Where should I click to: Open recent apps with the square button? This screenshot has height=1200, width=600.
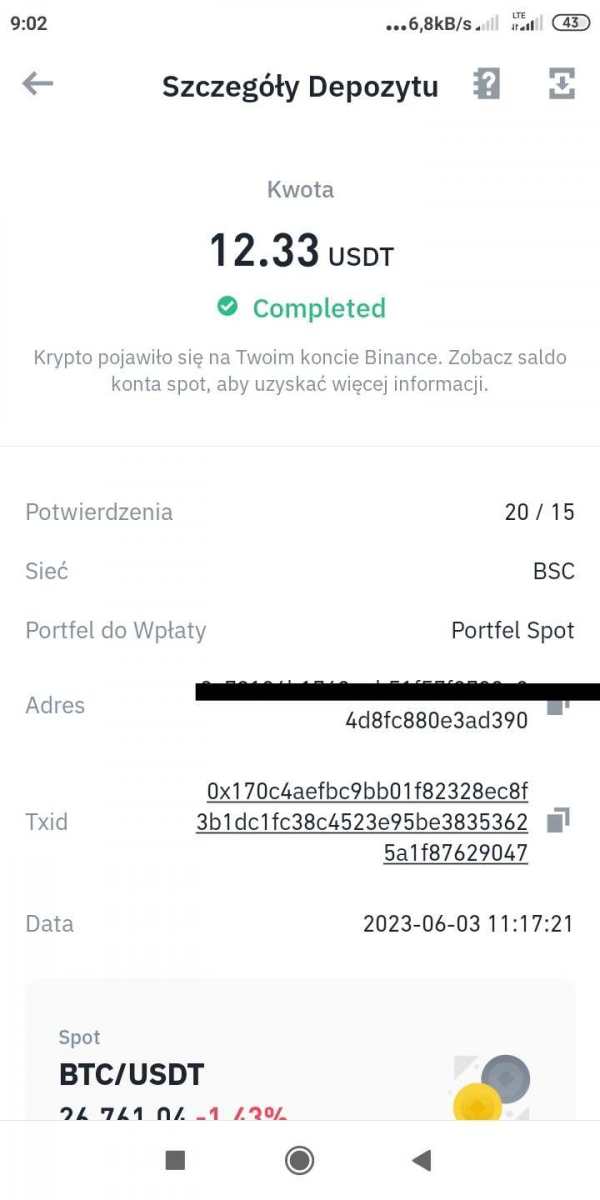175,1160
